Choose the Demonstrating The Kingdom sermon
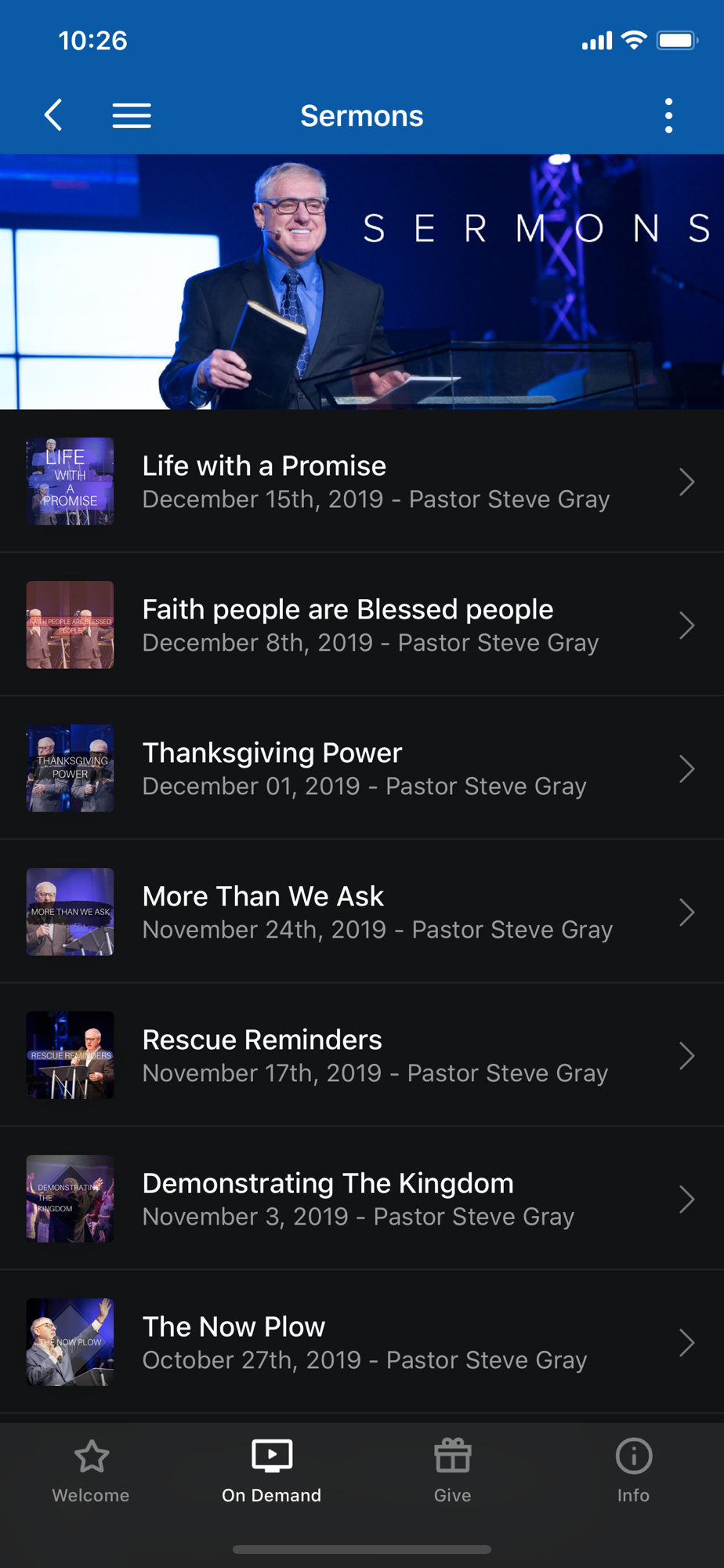 [362, 1199]
